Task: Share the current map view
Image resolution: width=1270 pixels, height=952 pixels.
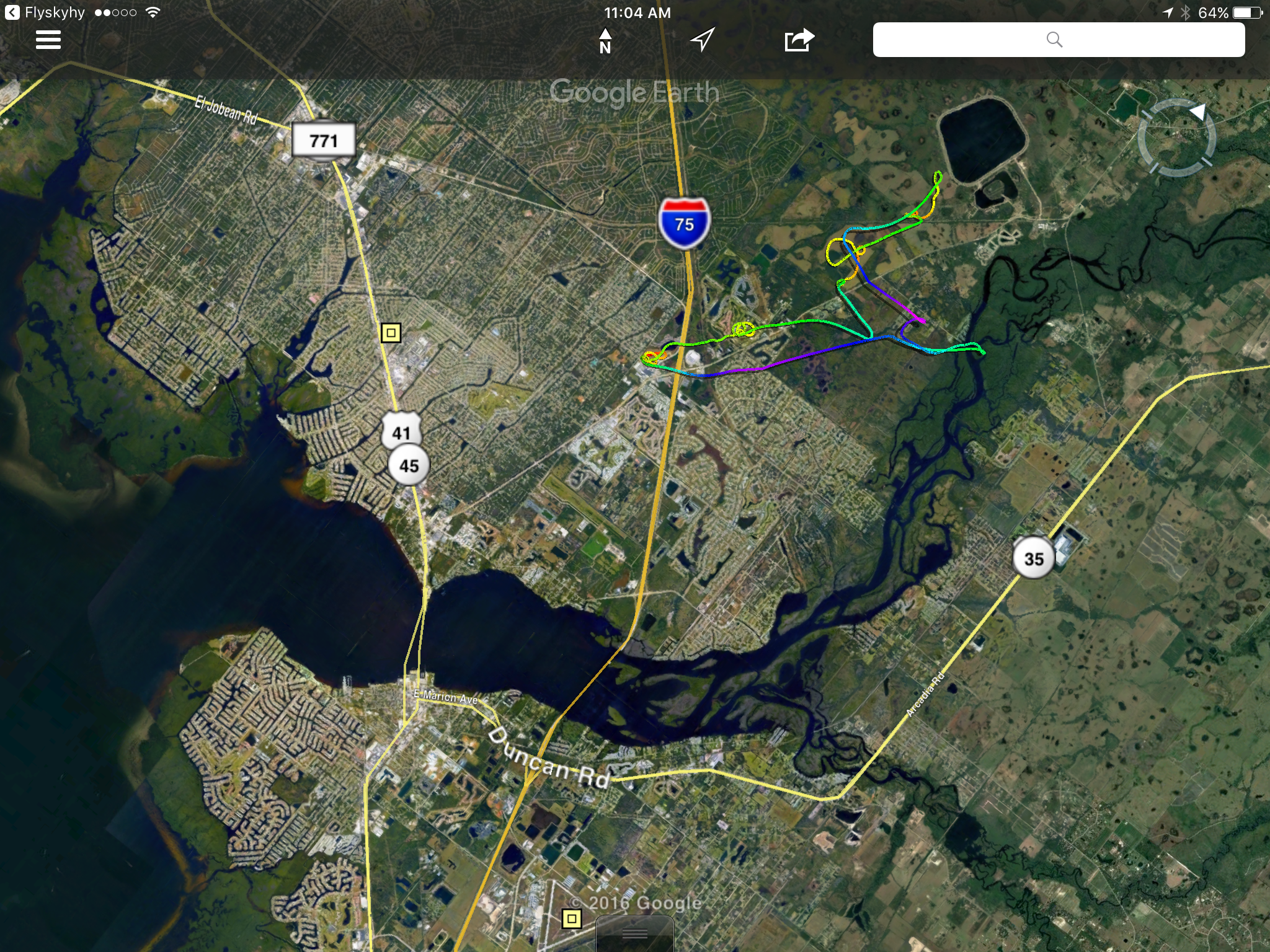Action: coord(799,40)
